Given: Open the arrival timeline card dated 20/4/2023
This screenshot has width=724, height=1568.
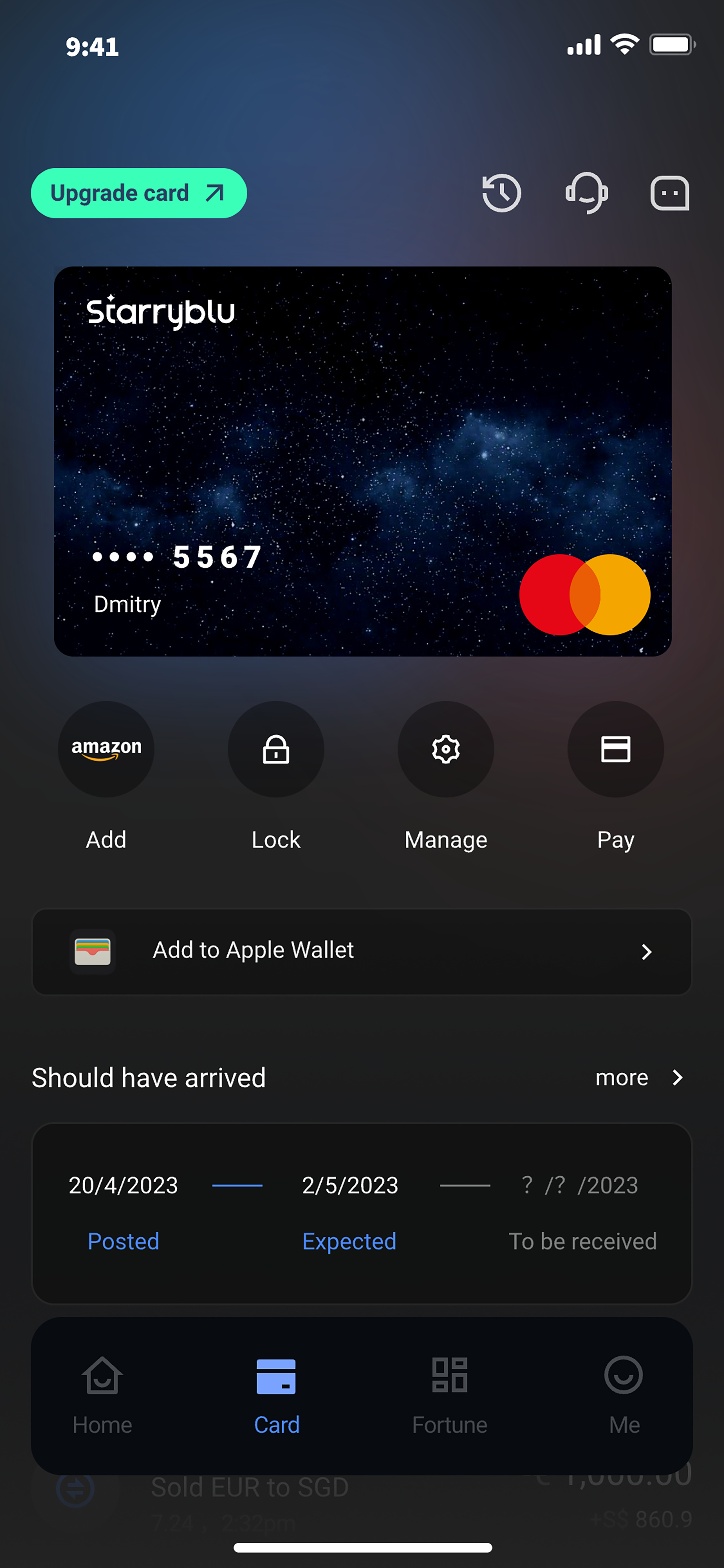Looking at the screenshot, I should [362, 1213].
